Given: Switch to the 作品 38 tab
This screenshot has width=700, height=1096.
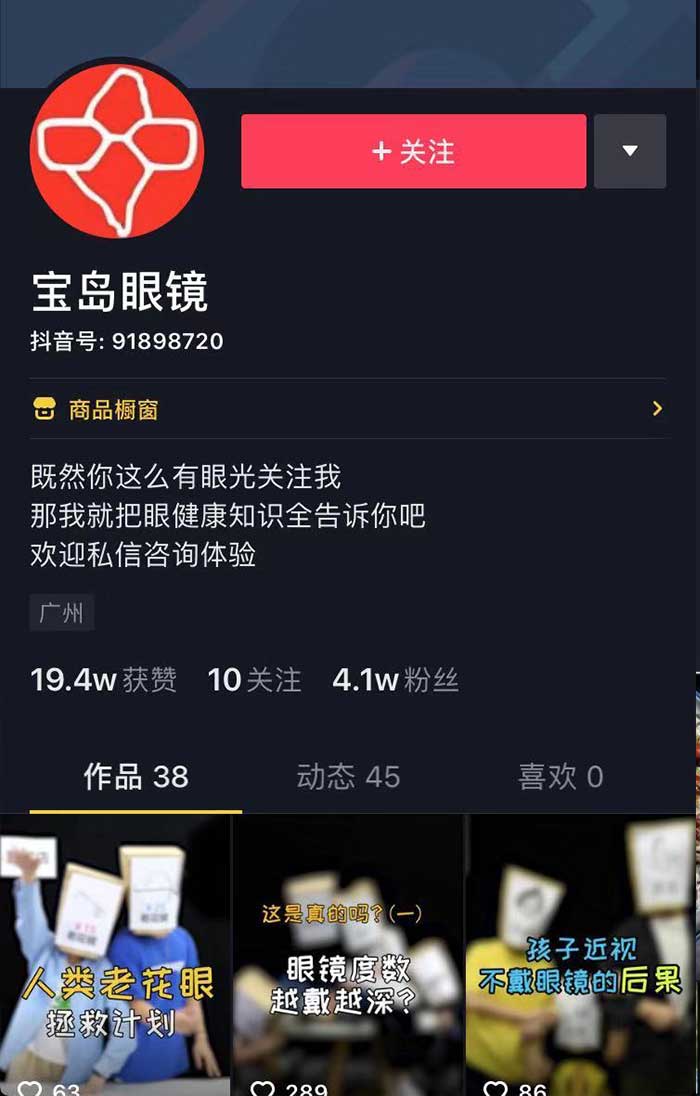Looking at the screenshot, I should [x=136, y=777].
